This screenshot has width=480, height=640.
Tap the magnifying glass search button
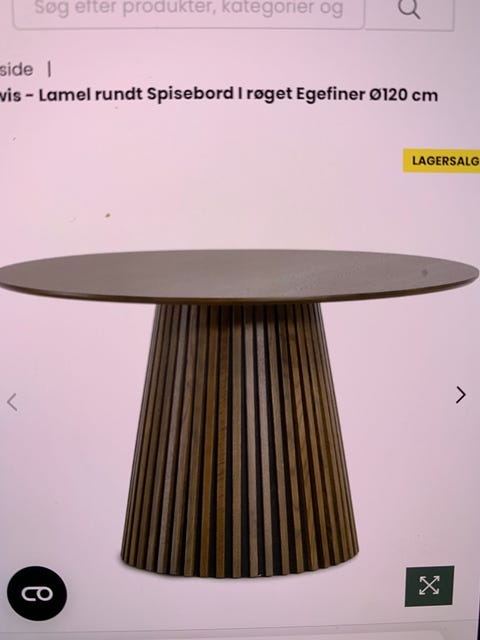pyautogui.click(x=409, y=11)
